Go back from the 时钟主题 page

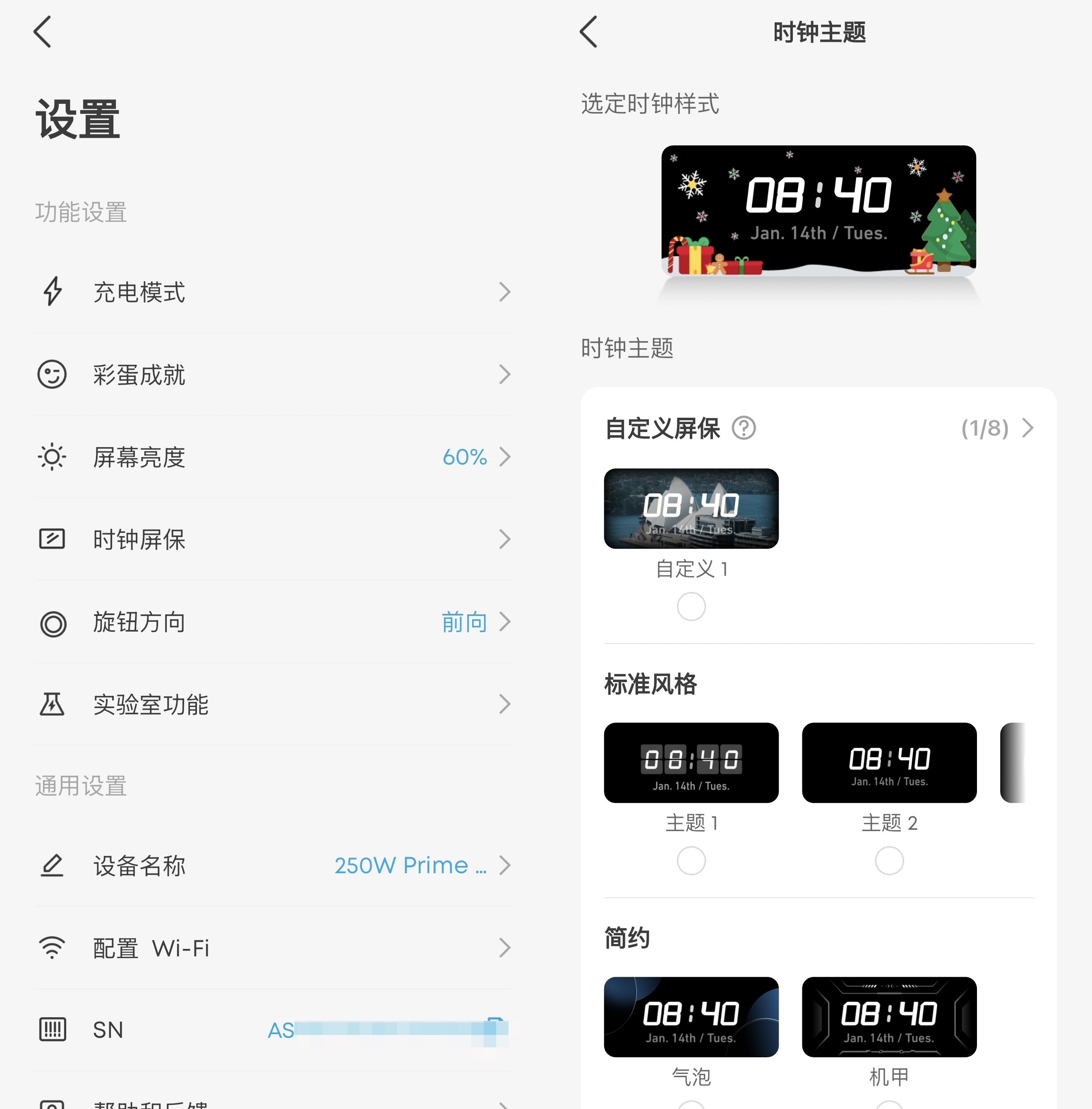pyautogui.click(x=589, y=31)
